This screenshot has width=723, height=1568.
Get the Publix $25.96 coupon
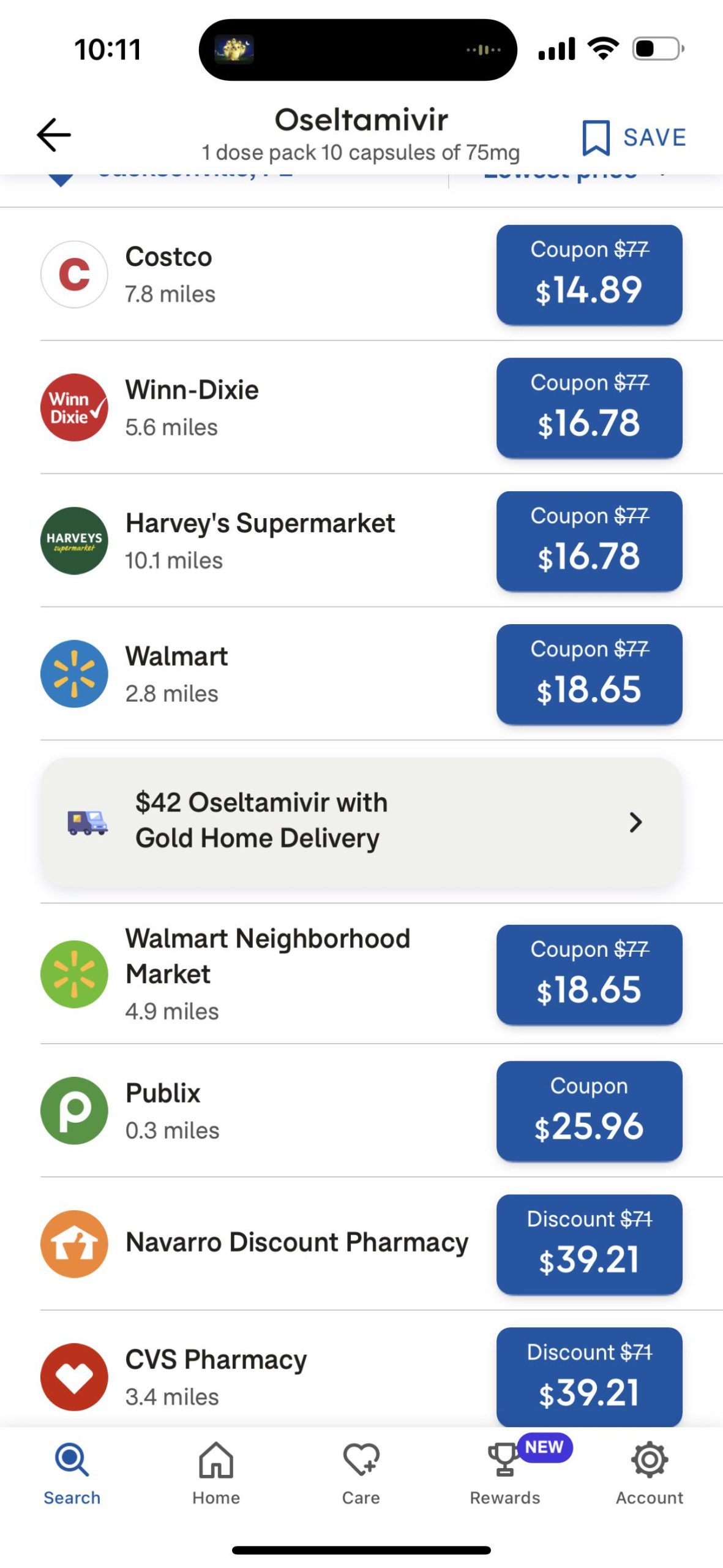(589, 1110)
